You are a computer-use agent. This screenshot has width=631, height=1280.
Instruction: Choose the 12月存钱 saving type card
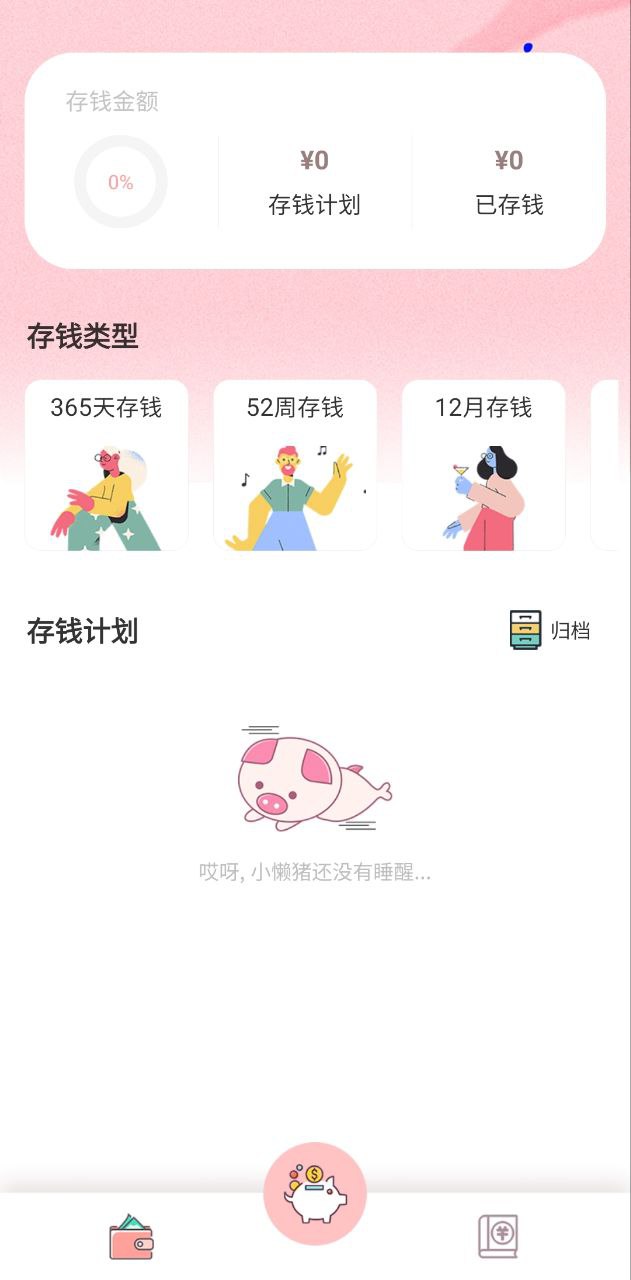coord(483,465)
